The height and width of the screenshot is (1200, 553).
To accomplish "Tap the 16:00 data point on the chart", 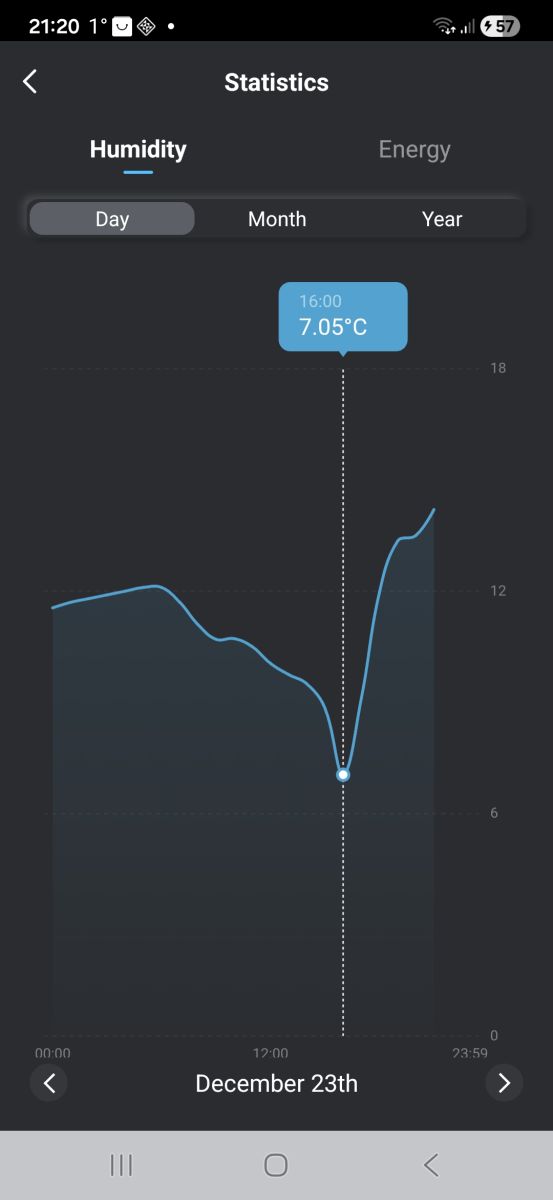I will click(x=343, y=775).
